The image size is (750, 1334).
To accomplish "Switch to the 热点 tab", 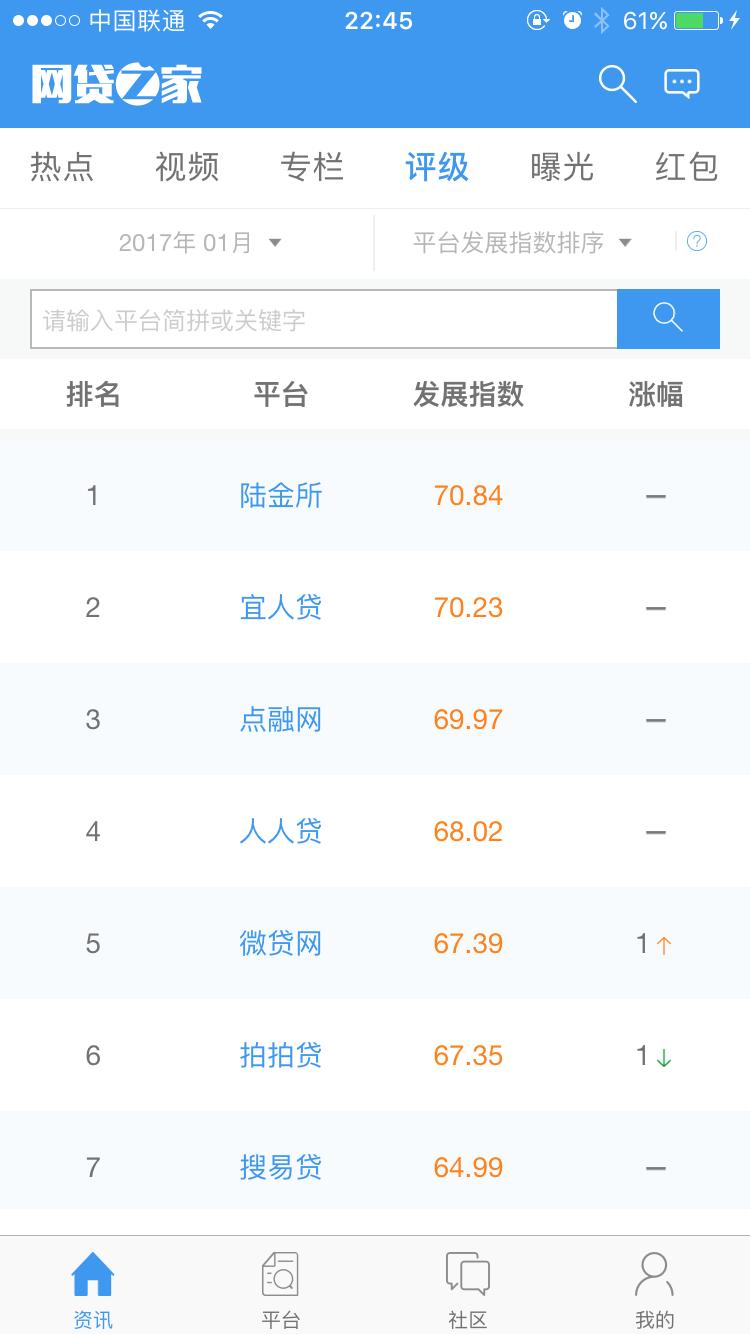I will [x=64, y=168].
